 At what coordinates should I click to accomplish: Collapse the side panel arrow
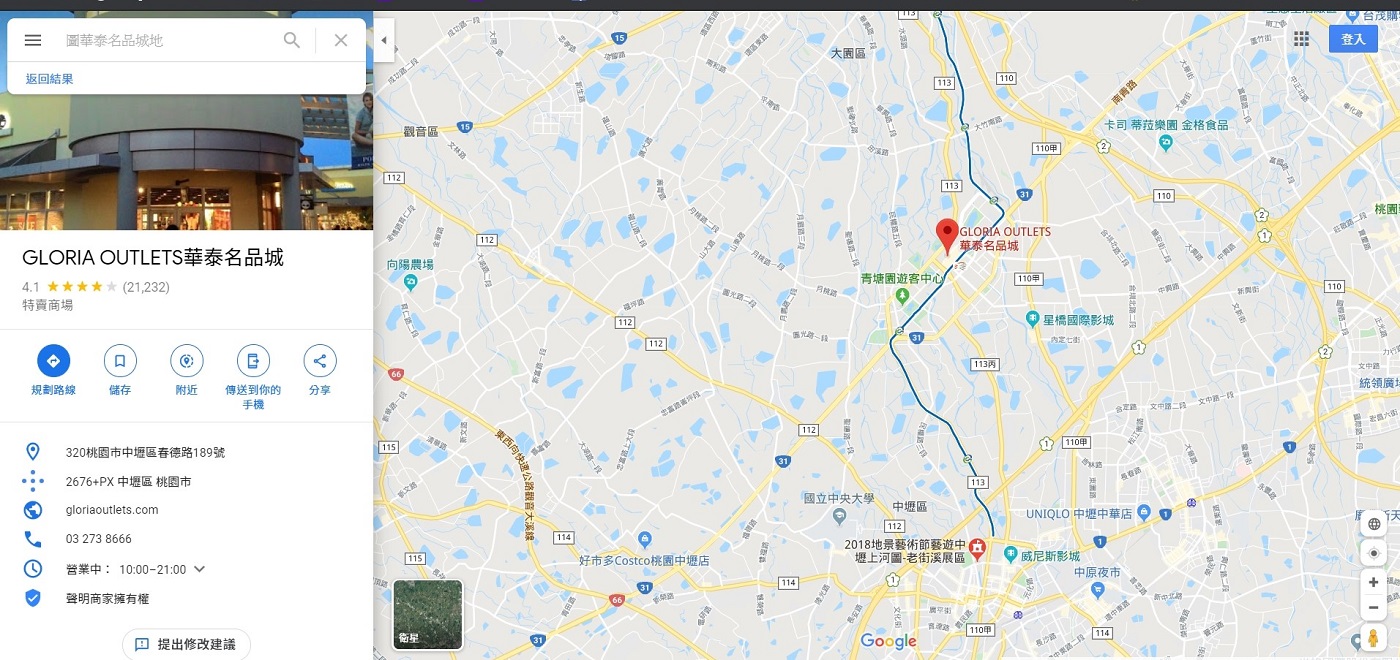point(384,41)
